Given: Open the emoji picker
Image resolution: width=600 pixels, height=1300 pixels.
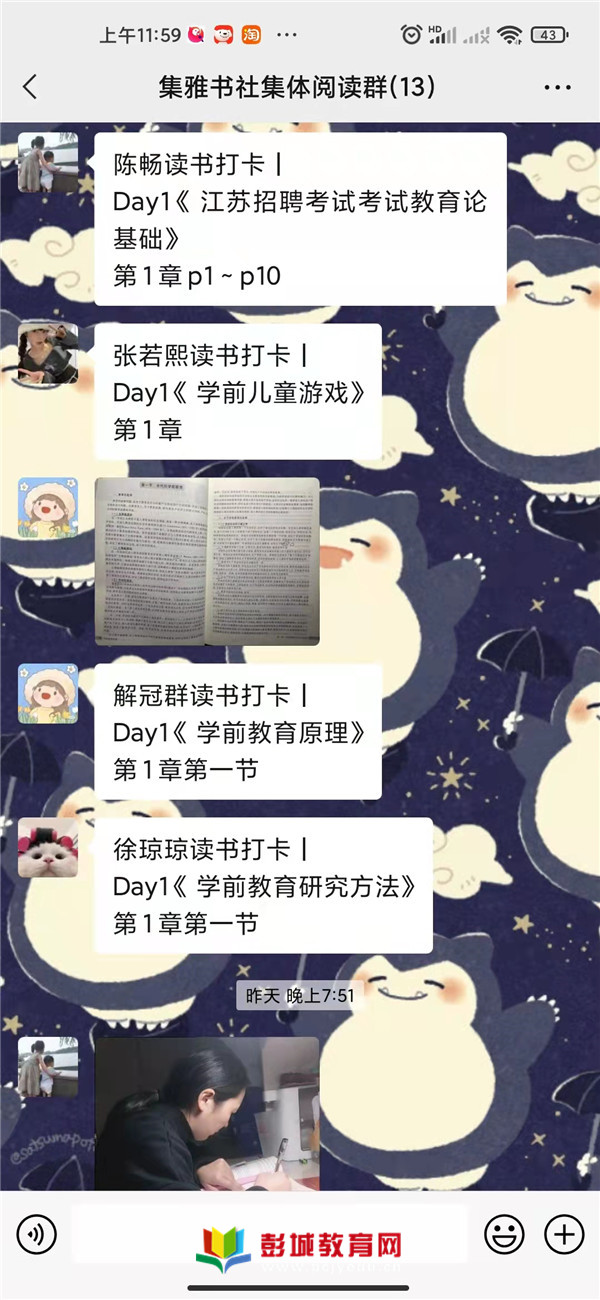Looking at the screenshot, I should coord(504,1234).
